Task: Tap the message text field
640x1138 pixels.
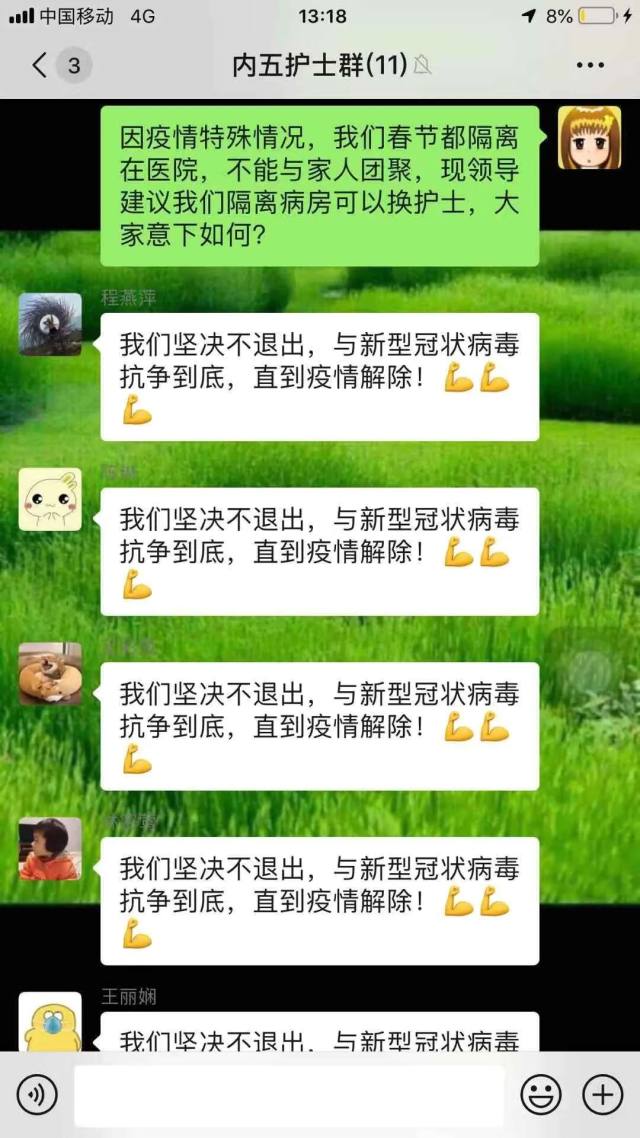Action: tap(289, 1096)
